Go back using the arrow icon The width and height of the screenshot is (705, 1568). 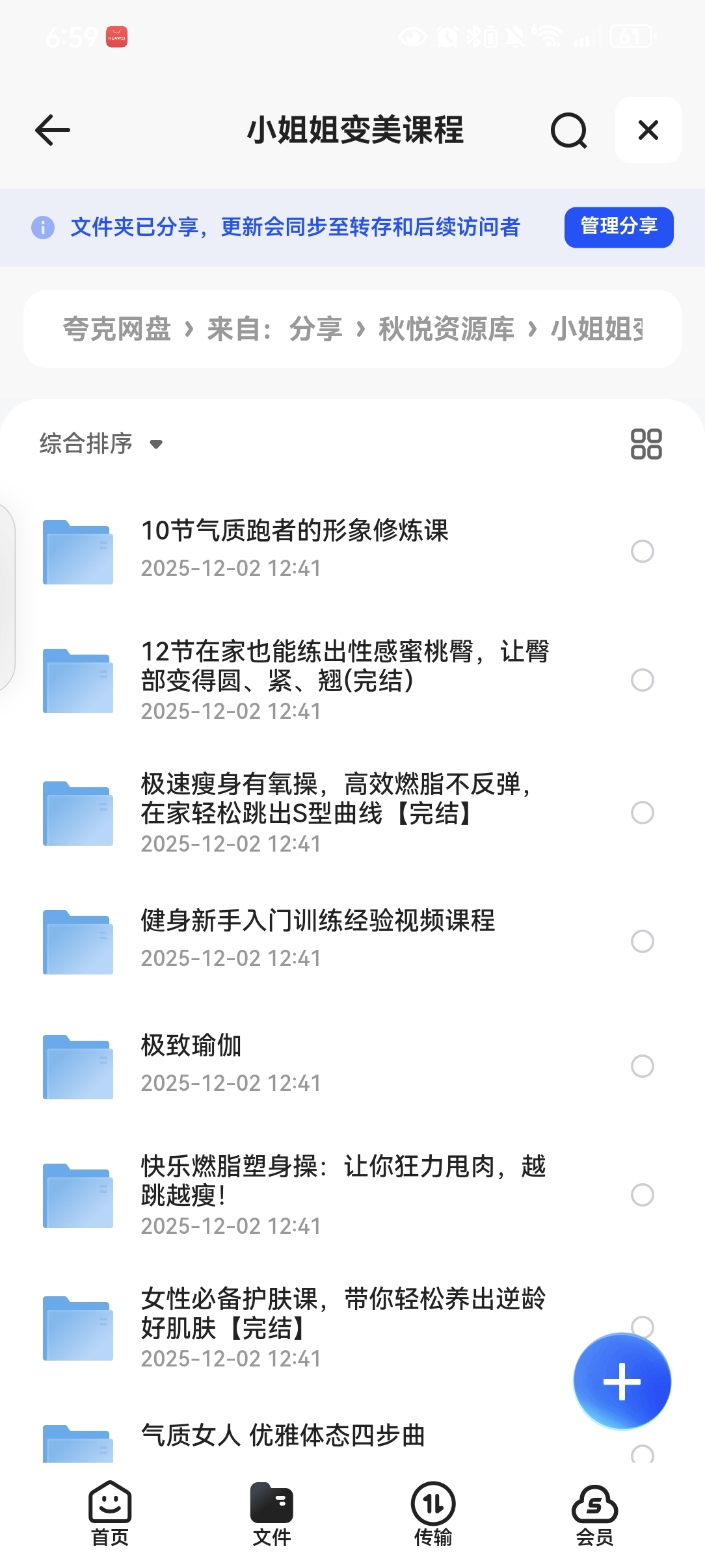click(53, 130)
